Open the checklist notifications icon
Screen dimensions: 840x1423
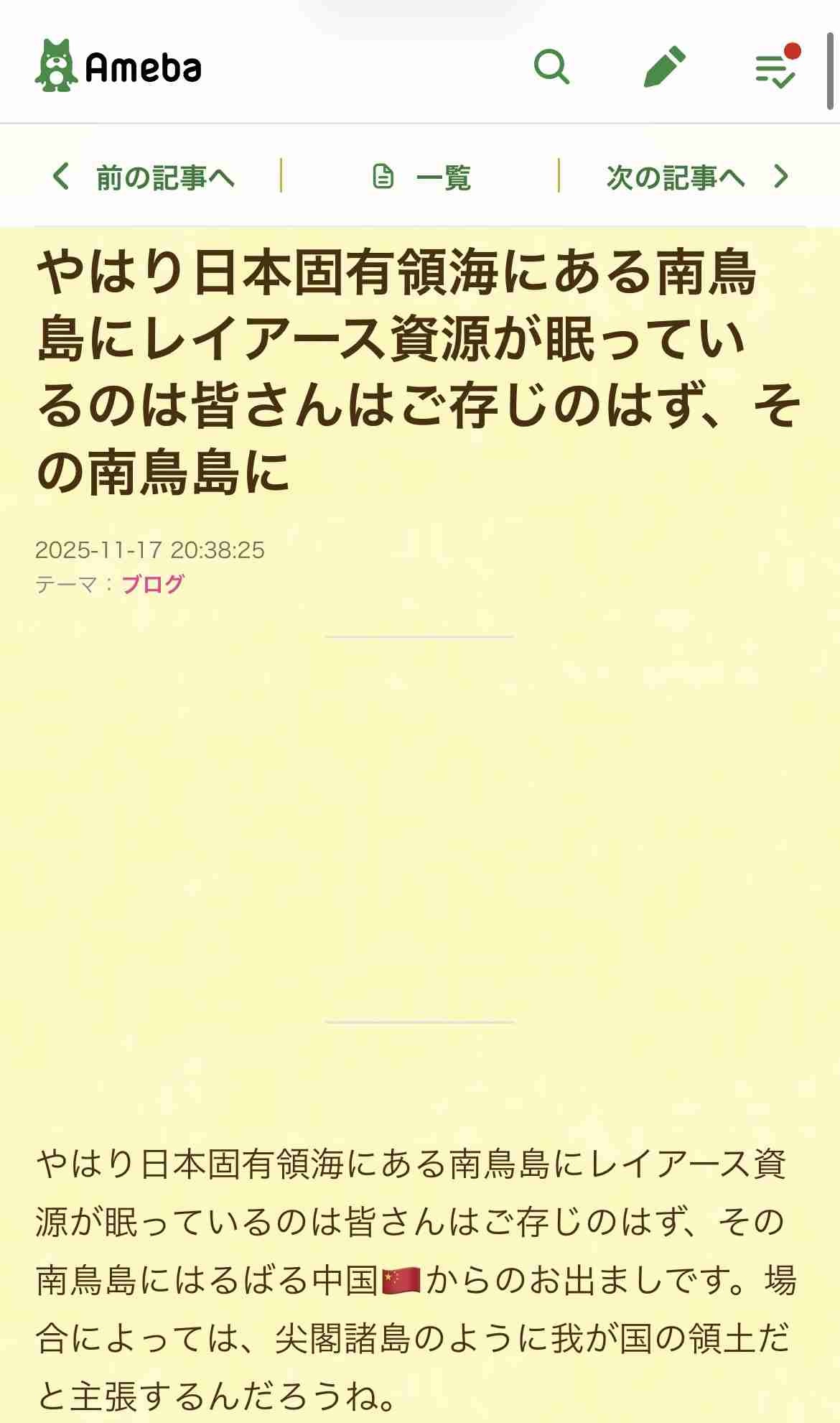pyautogui.click(x=776, y=68)
